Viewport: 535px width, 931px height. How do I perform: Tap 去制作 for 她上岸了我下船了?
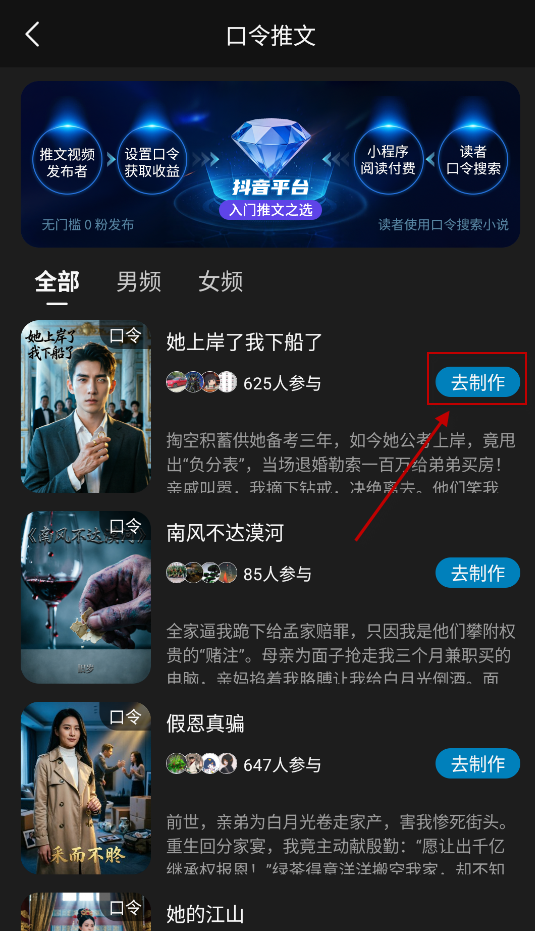[477, 382]
